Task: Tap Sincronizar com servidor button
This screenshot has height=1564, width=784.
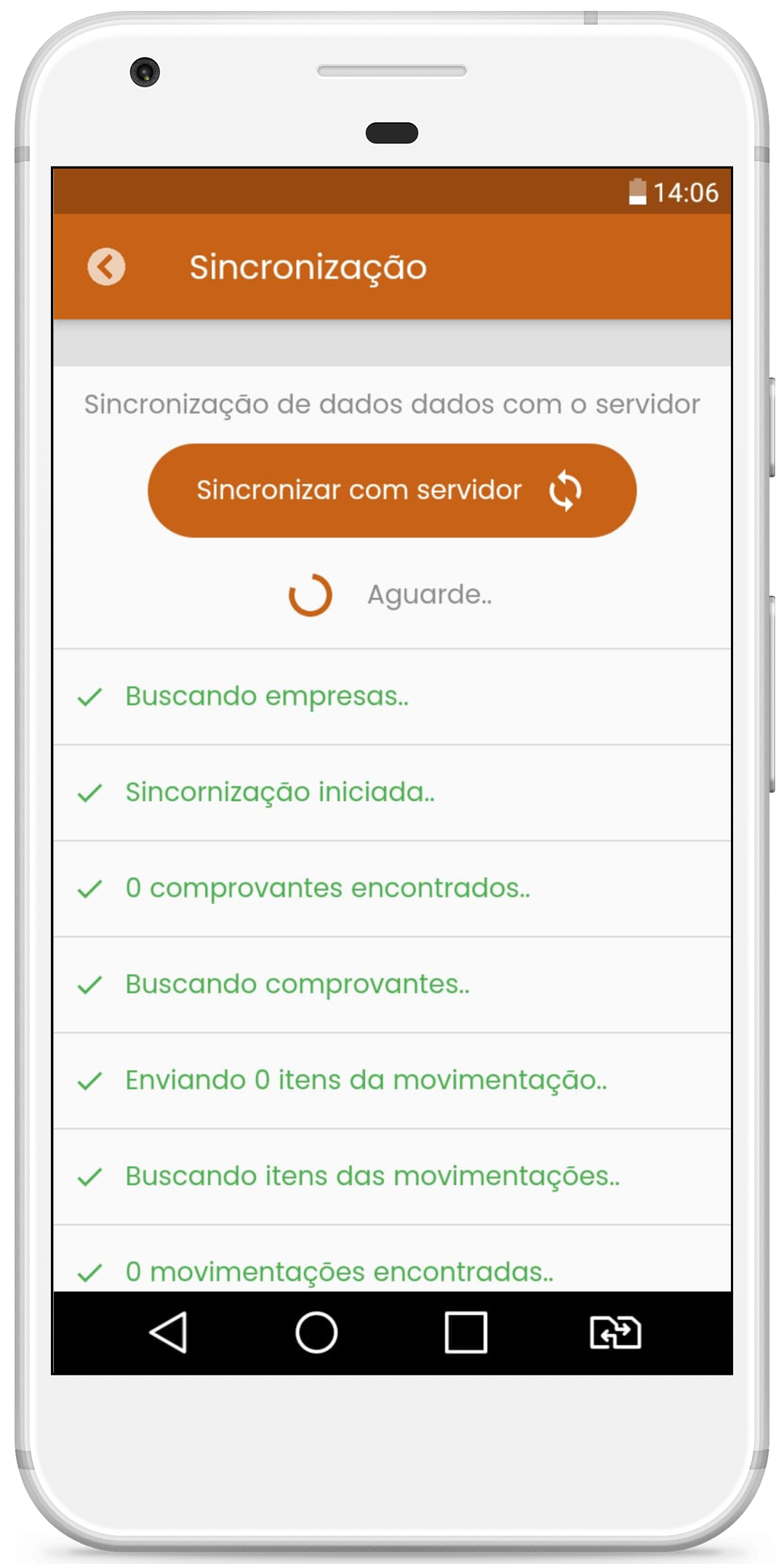Action: pyautogui.click(x=392, y=490)
